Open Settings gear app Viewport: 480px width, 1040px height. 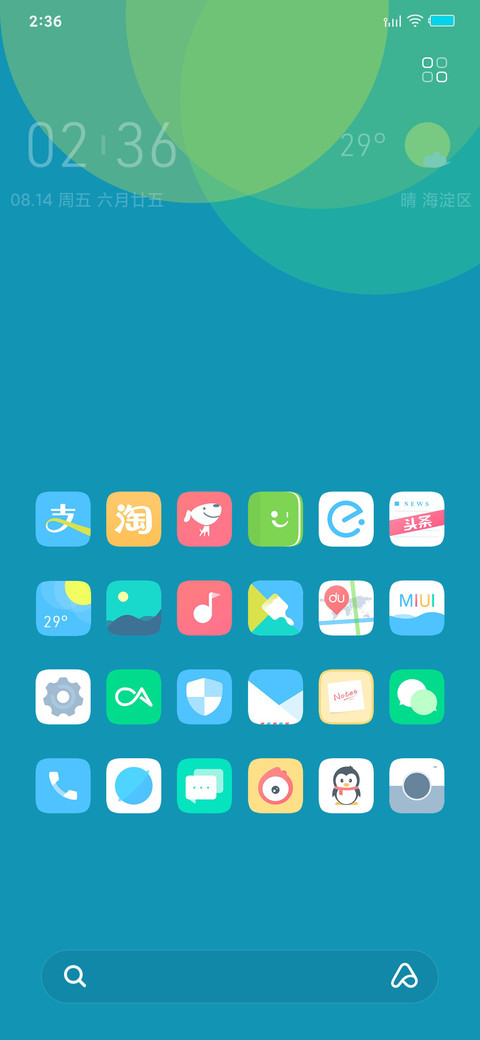pos(63,696)
